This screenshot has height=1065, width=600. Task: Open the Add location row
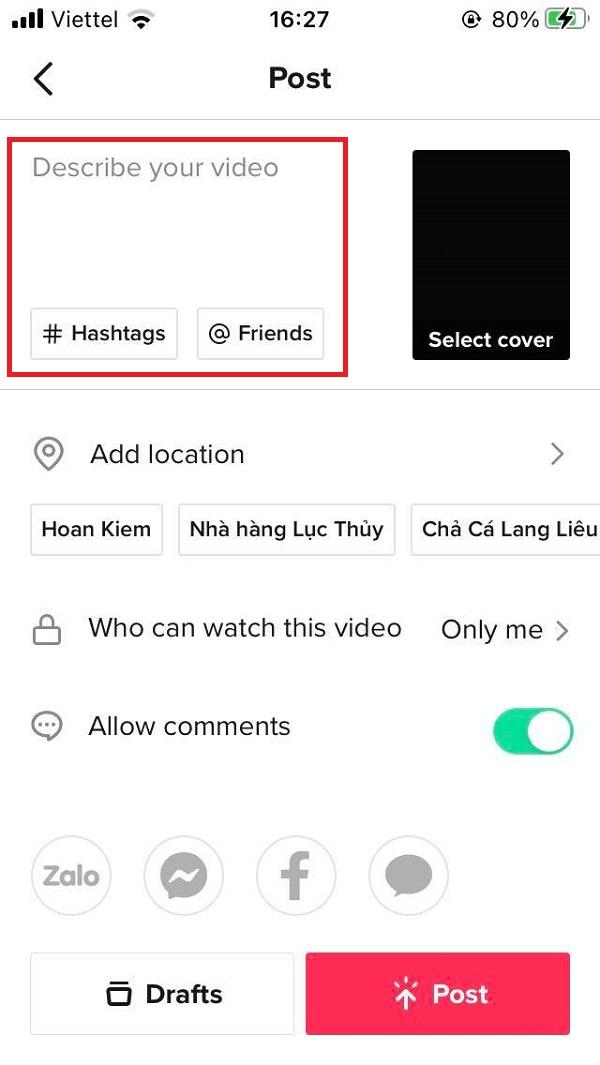(300, 454)
